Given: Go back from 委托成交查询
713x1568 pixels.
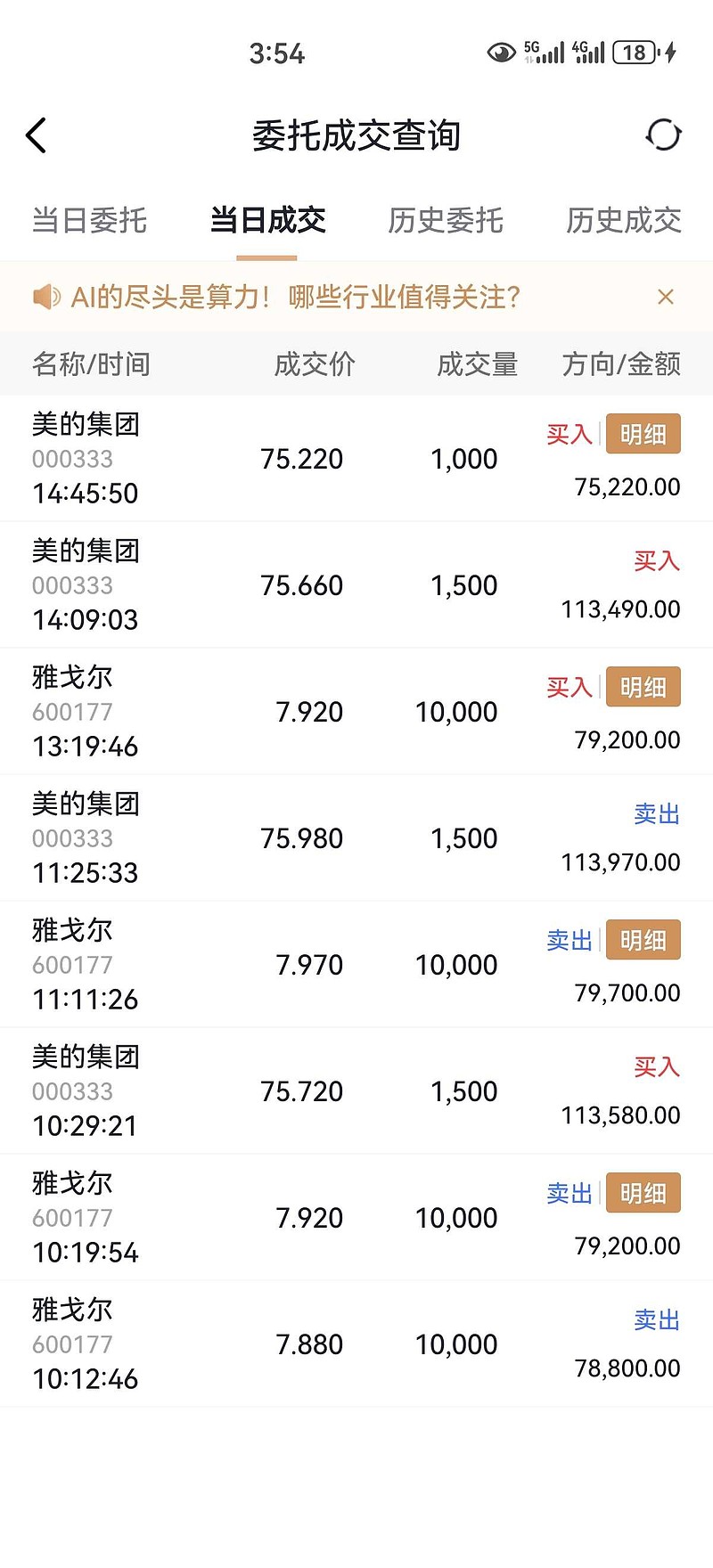Looking at the screenshot, I should pos(37,135).
